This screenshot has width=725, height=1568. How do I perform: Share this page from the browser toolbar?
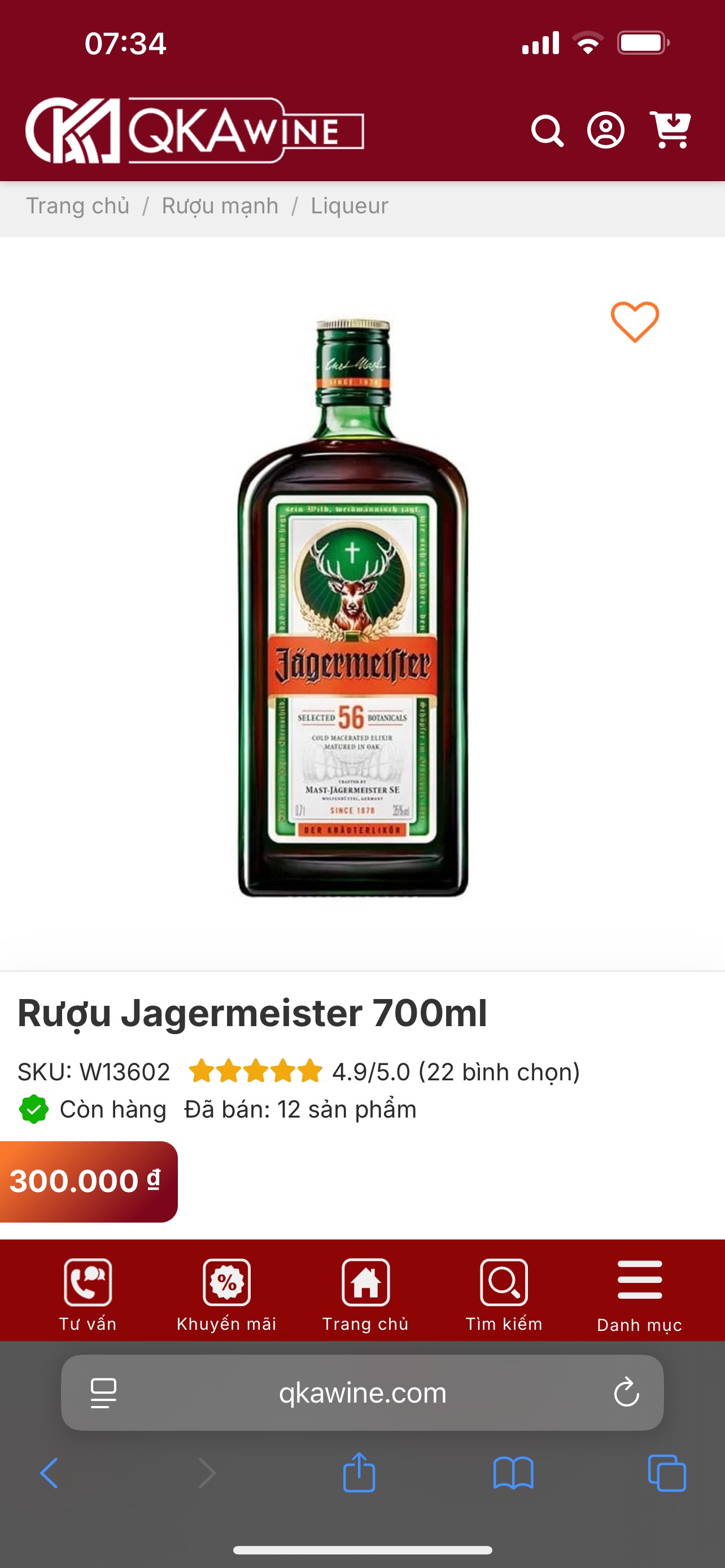[x=359, y=1472]
